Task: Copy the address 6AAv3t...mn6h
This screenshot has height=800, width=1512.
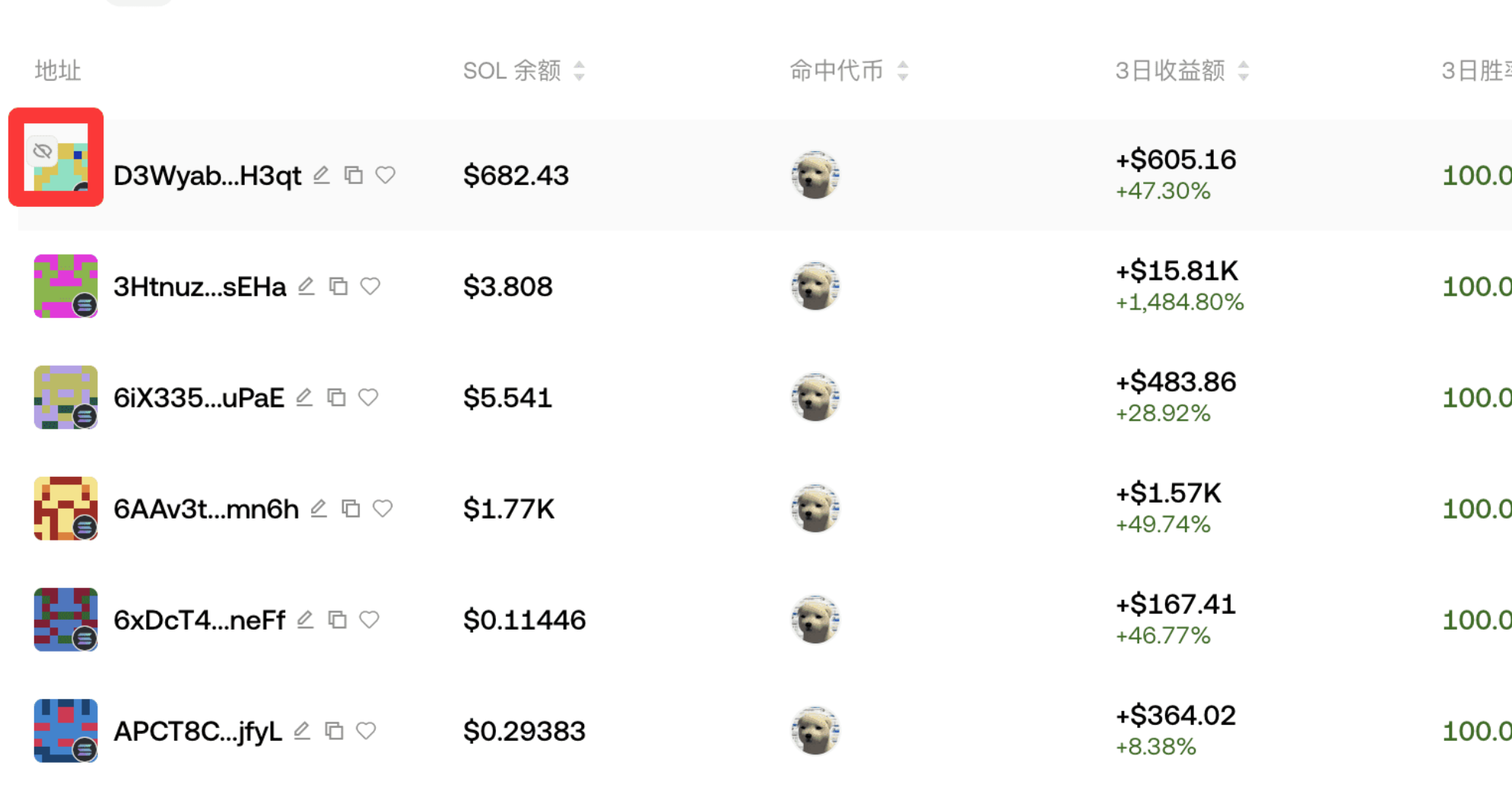Action: pos(351,509)
